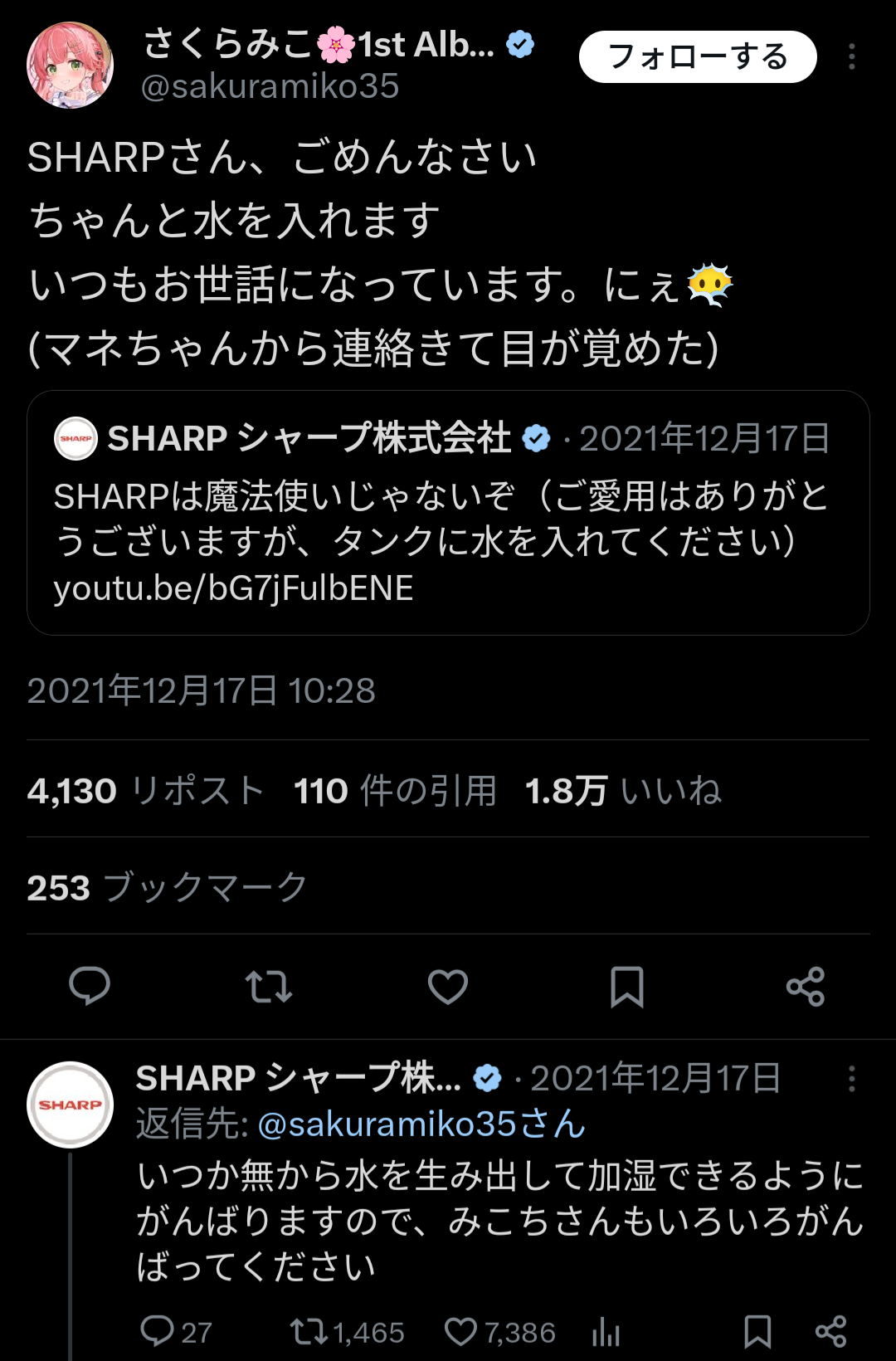View the 4,130 リポスト list
Viewport: 896px width, 1361px height.
tap(145, 790)
